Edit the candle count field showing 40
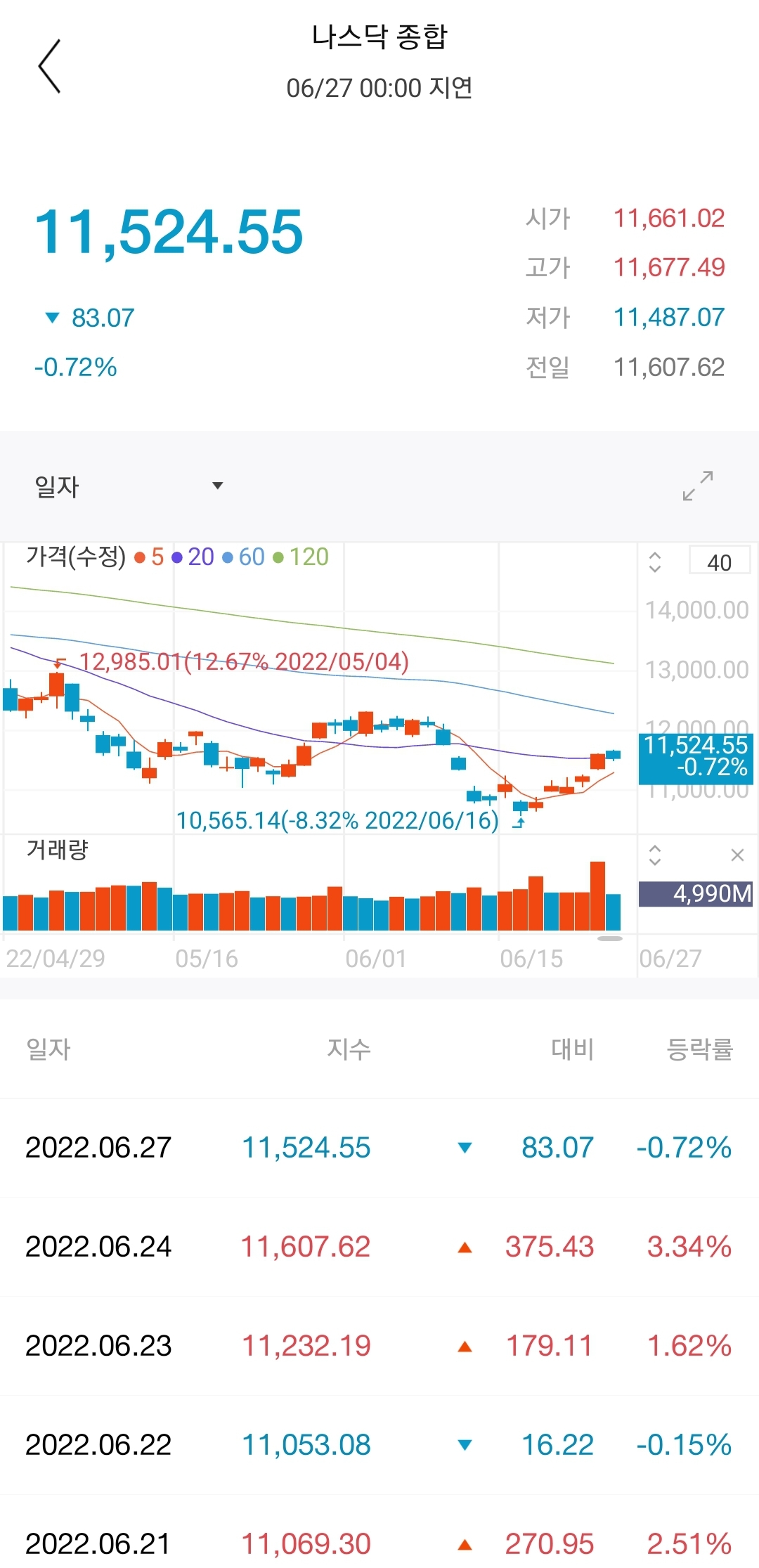Screen dimensions: 759x1568 pos(719,562)
